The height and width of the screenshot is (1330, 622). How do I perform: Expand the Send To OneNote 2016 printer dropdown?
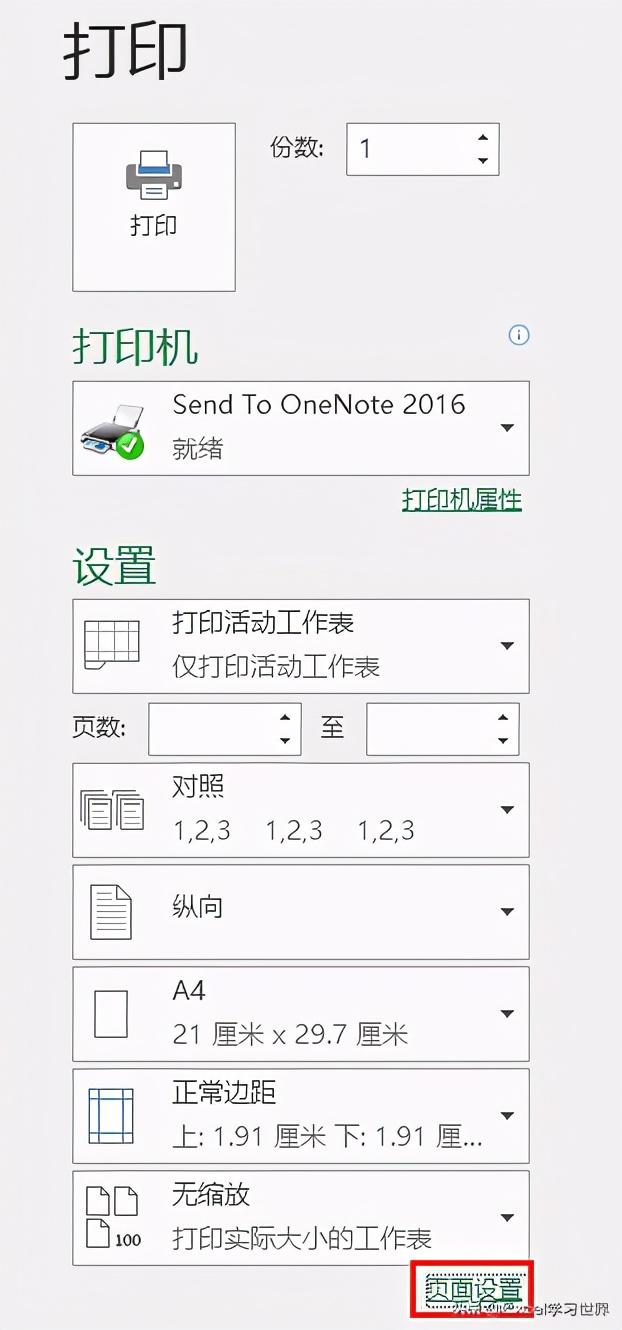pyautogui.click(x=301, y=428)
